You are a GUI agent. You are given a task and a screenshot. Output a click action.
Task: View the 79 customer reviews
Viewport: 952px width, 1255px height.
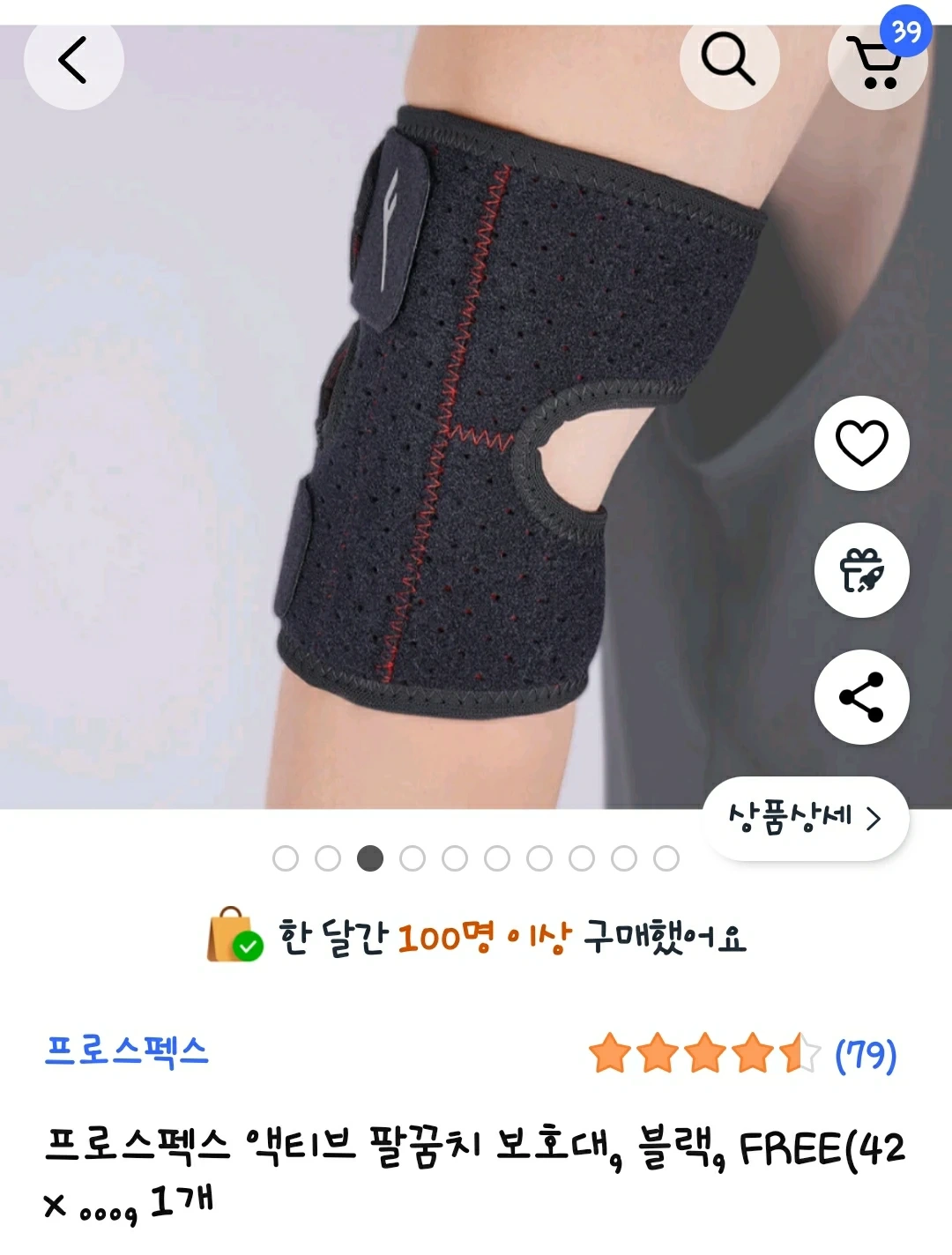865,1054
